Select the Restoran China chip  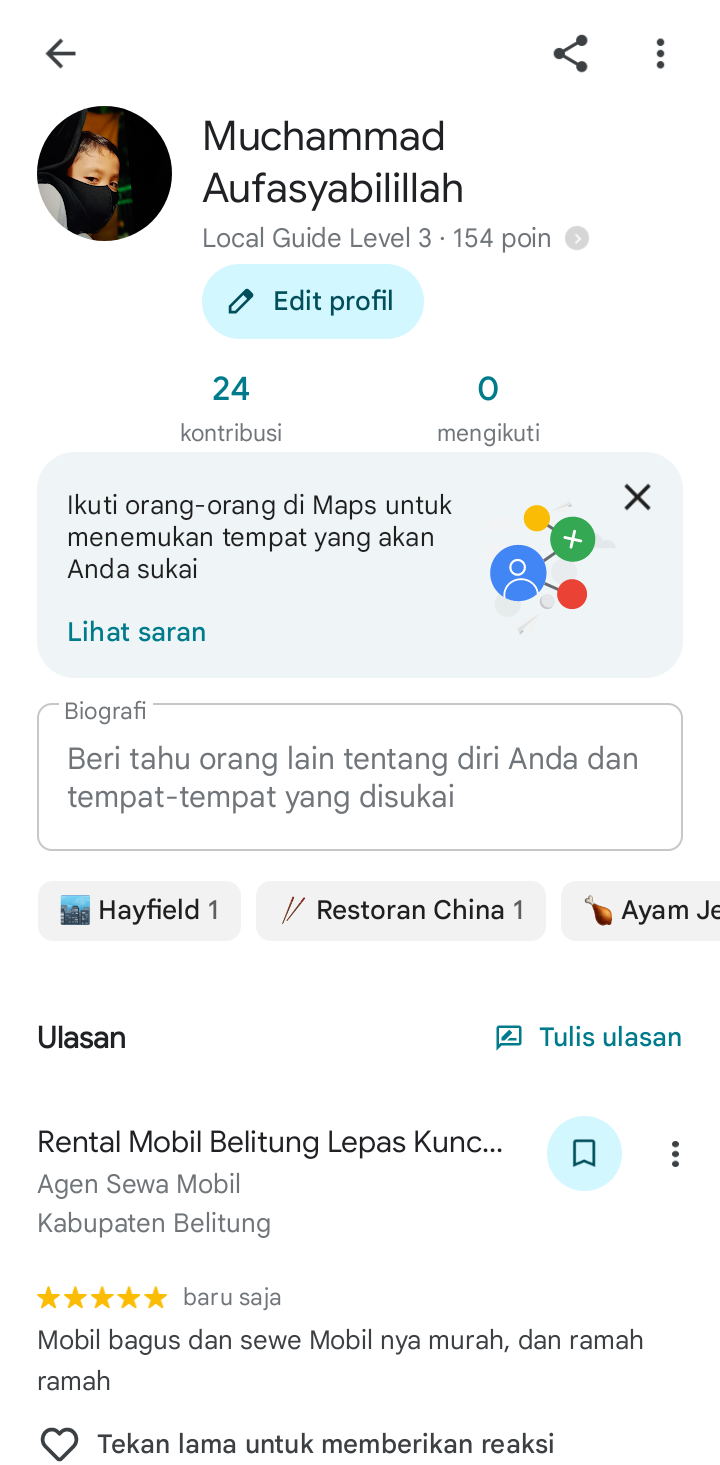[x=401, y=910]
